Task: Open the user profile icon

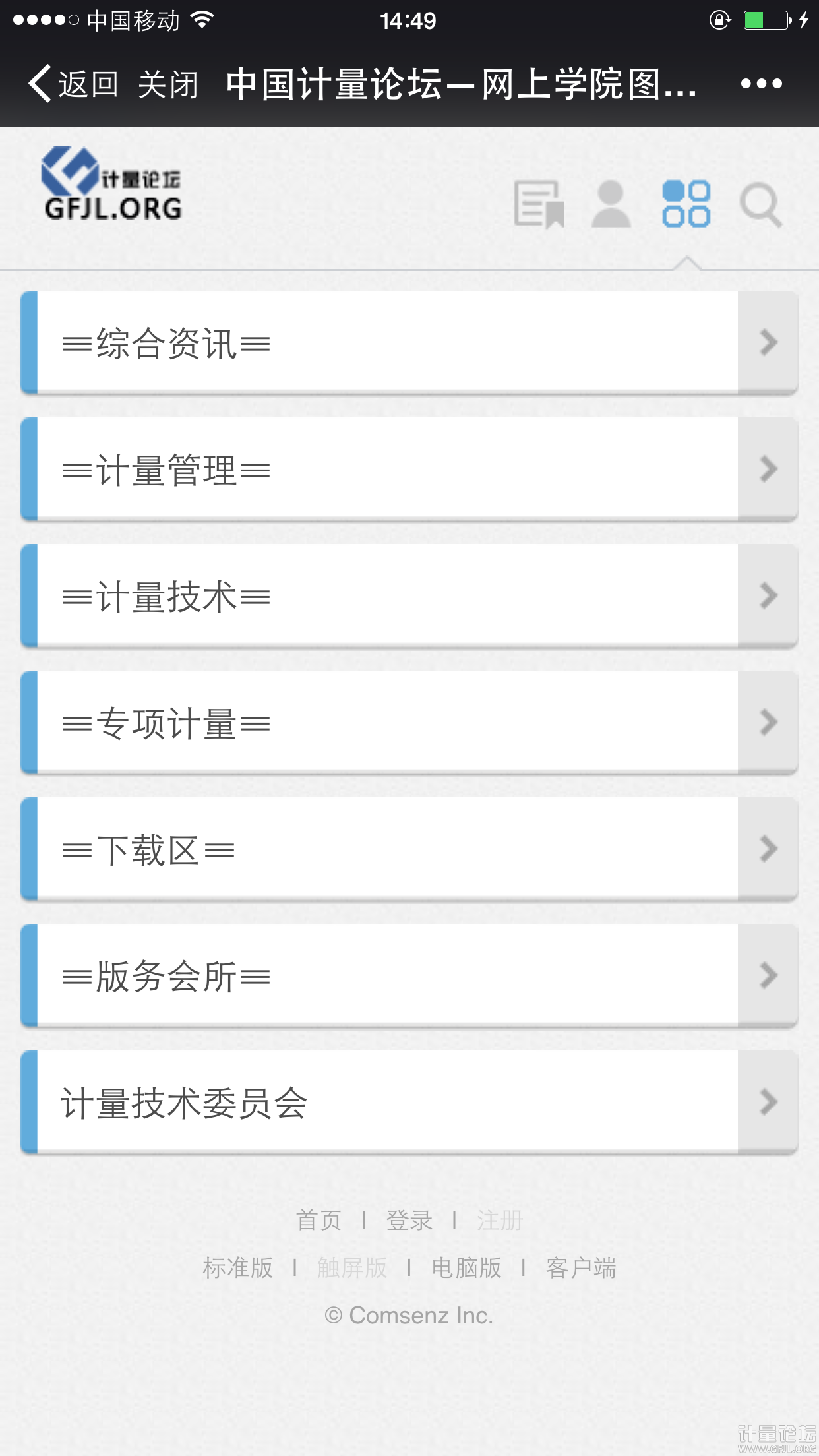Action: tap(611, 204)
